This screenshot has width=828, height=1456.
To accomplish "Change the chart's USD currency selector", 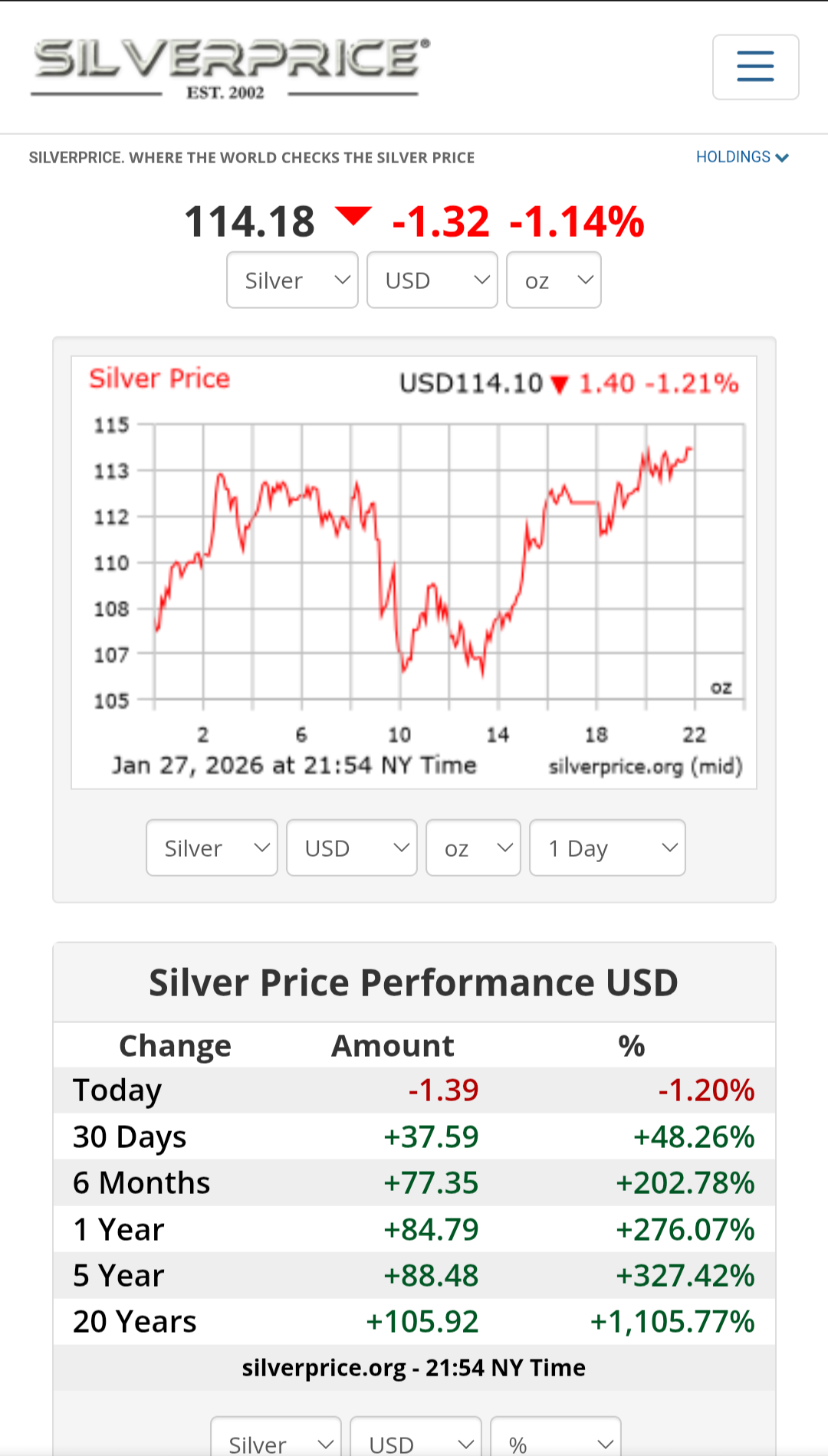I will tap(352, 848).
